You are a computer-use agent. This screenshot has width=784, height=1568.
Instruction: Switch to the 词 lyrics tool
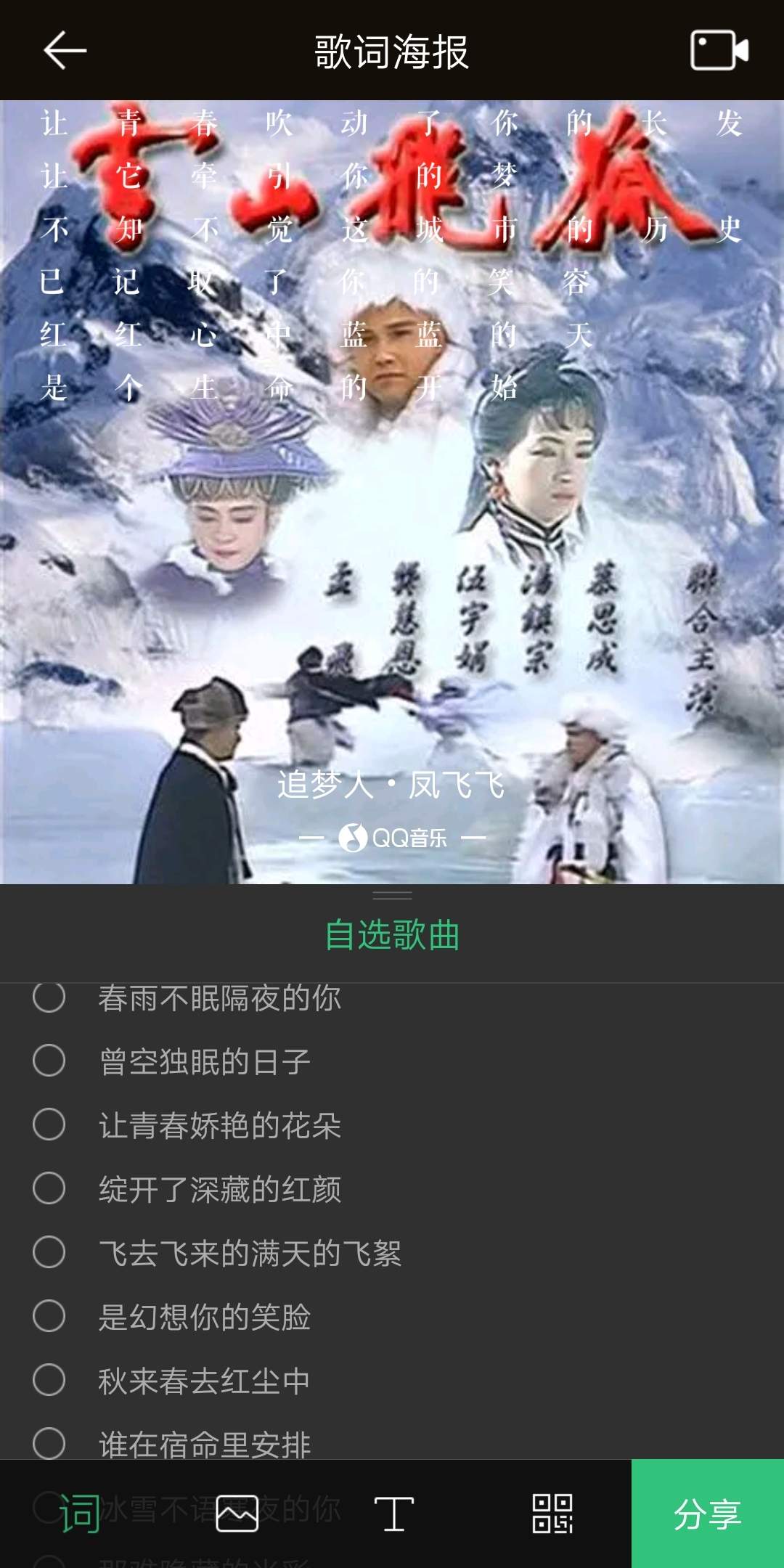point(79,1514)
